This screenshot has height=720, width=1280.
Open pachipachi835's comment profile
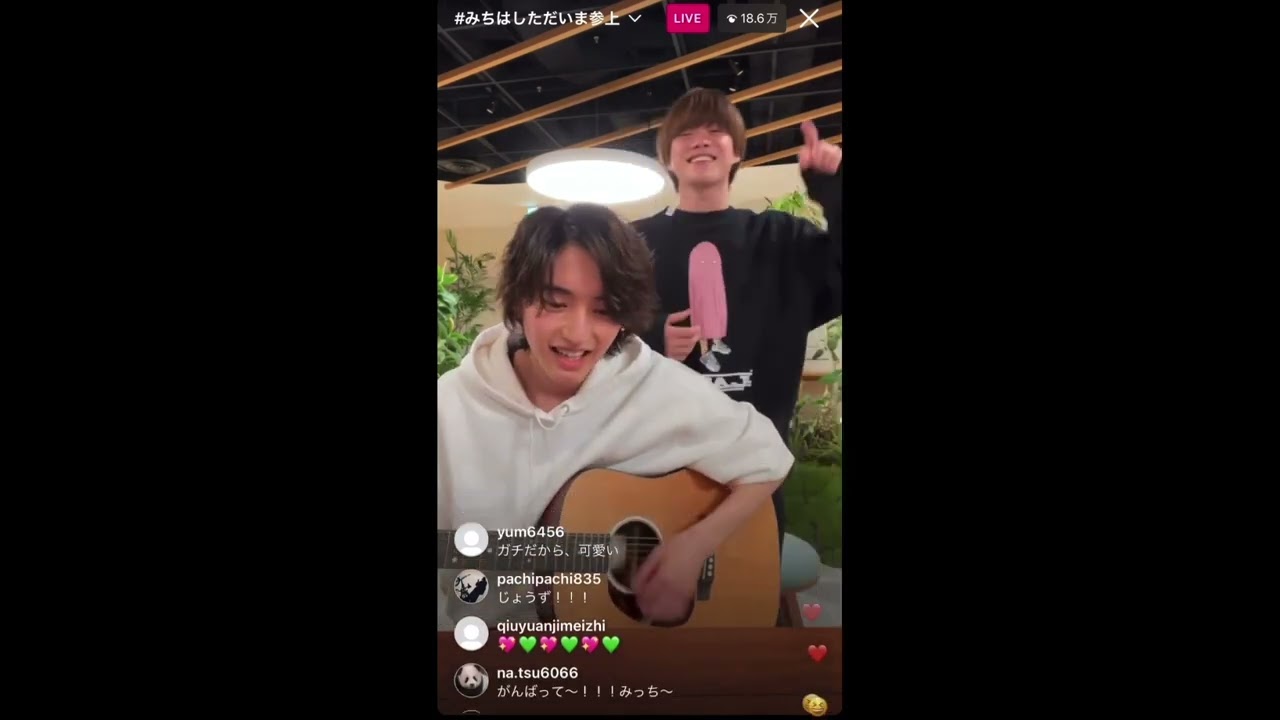click(x=471, y=587)
